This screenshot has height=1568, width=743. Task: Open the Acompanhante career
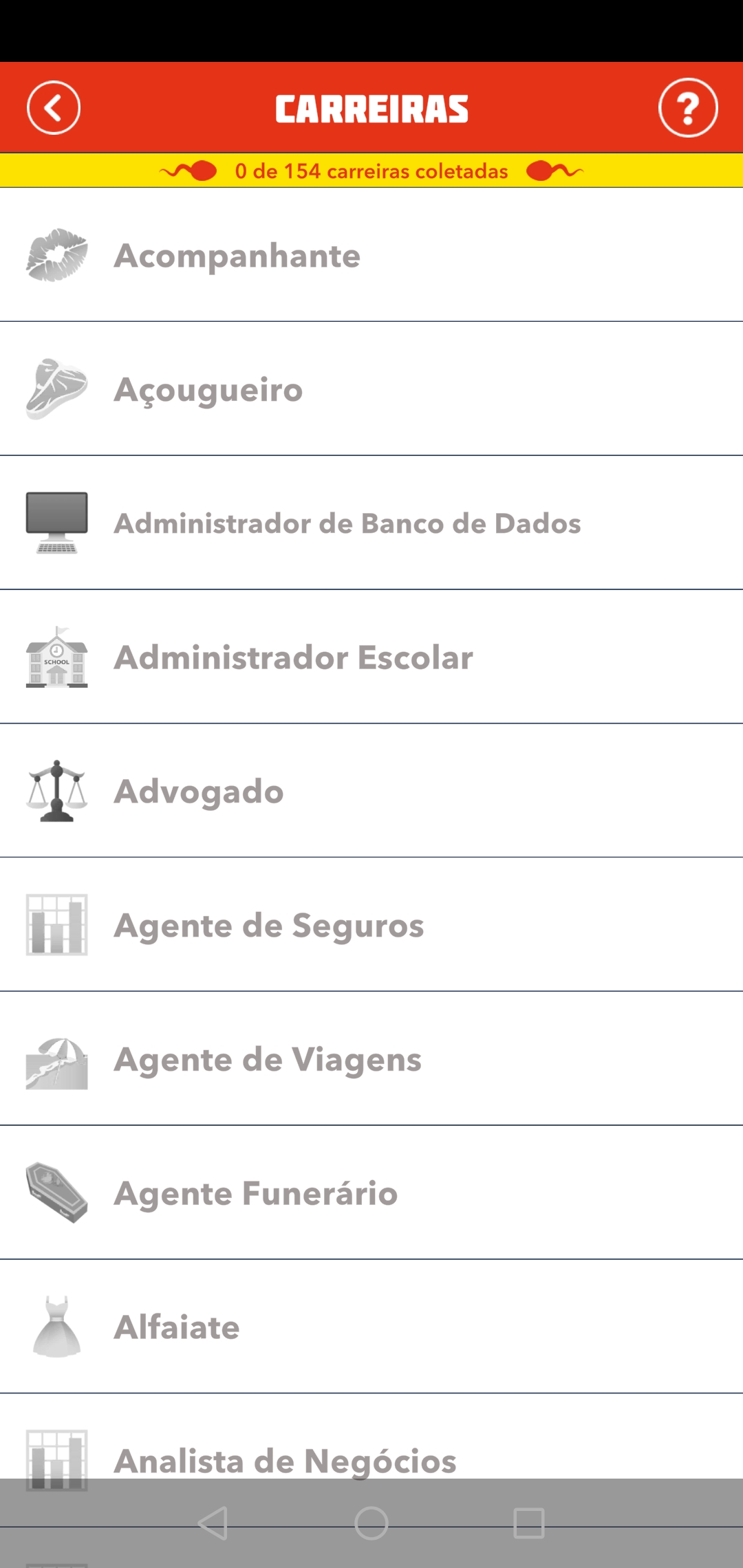coord(371,255)
